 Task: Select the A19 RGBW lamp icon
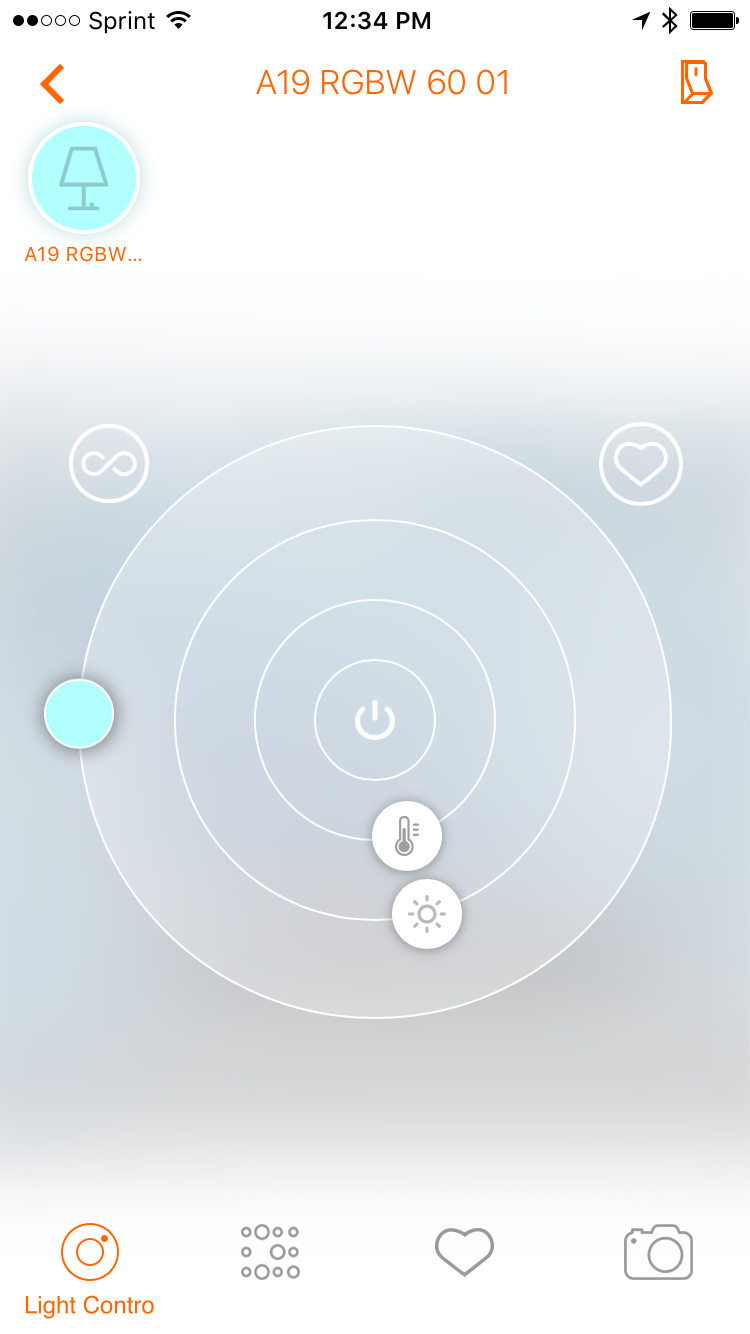84,179
